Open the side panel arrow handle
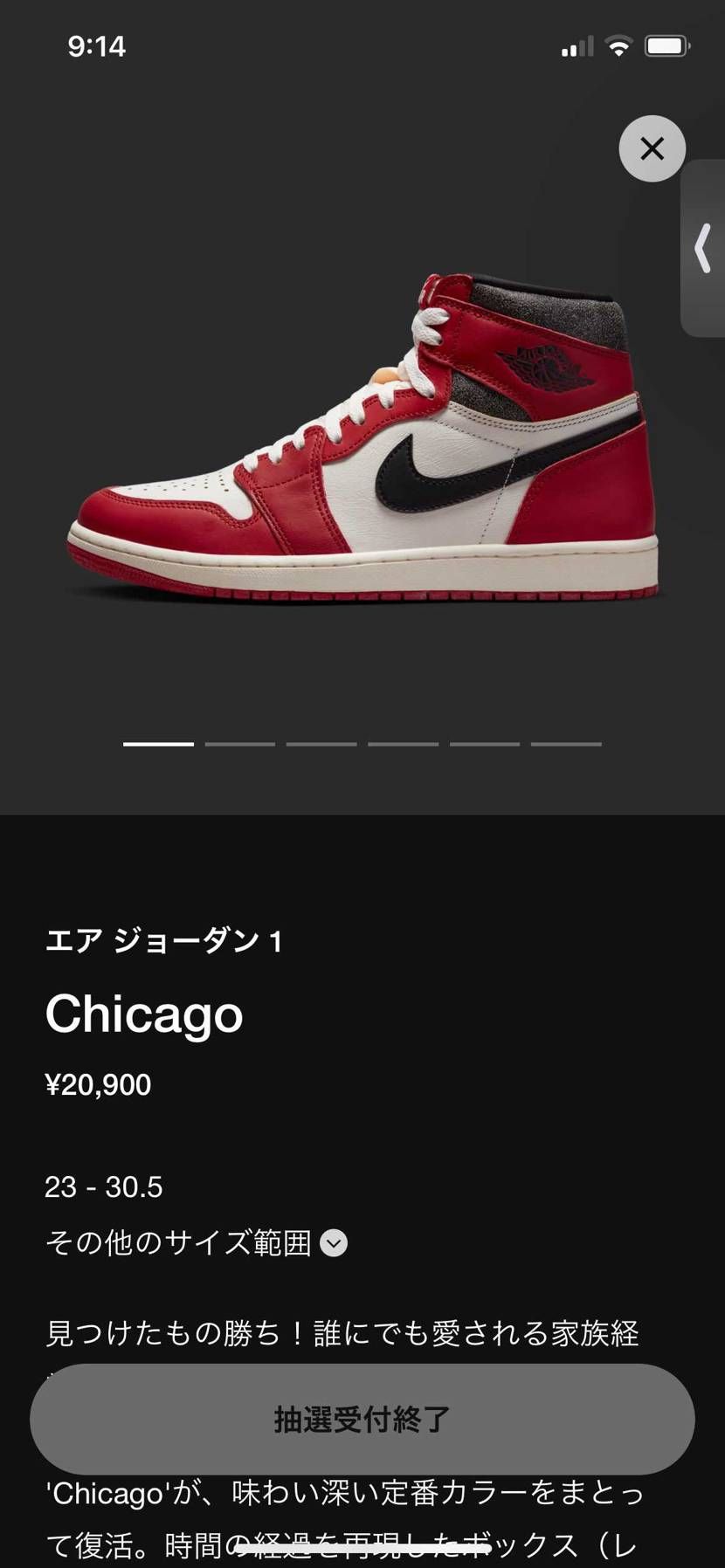 703,249
